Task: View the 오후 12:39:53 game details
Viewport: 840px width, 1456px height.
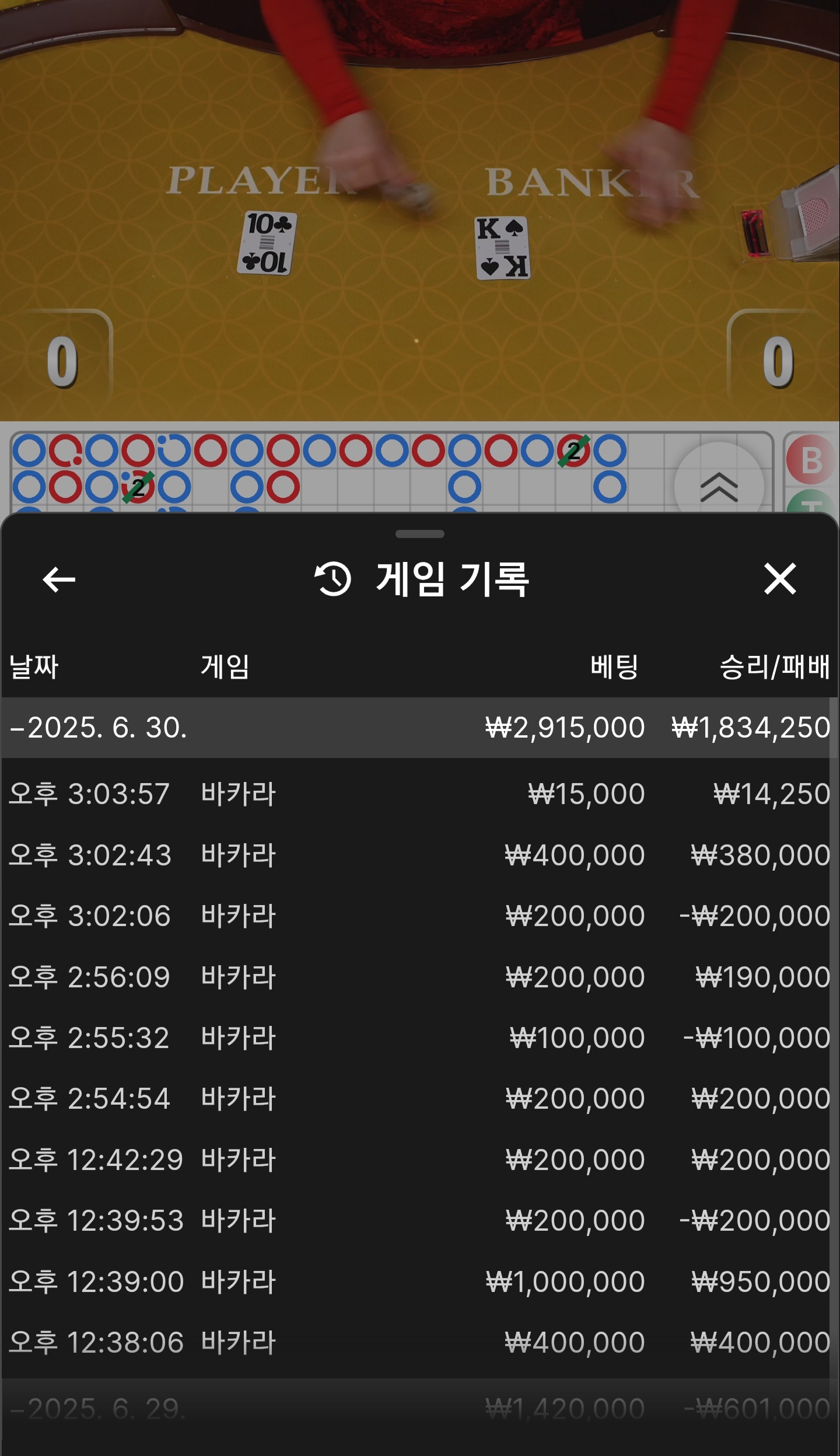Action: click(419, 1221)
